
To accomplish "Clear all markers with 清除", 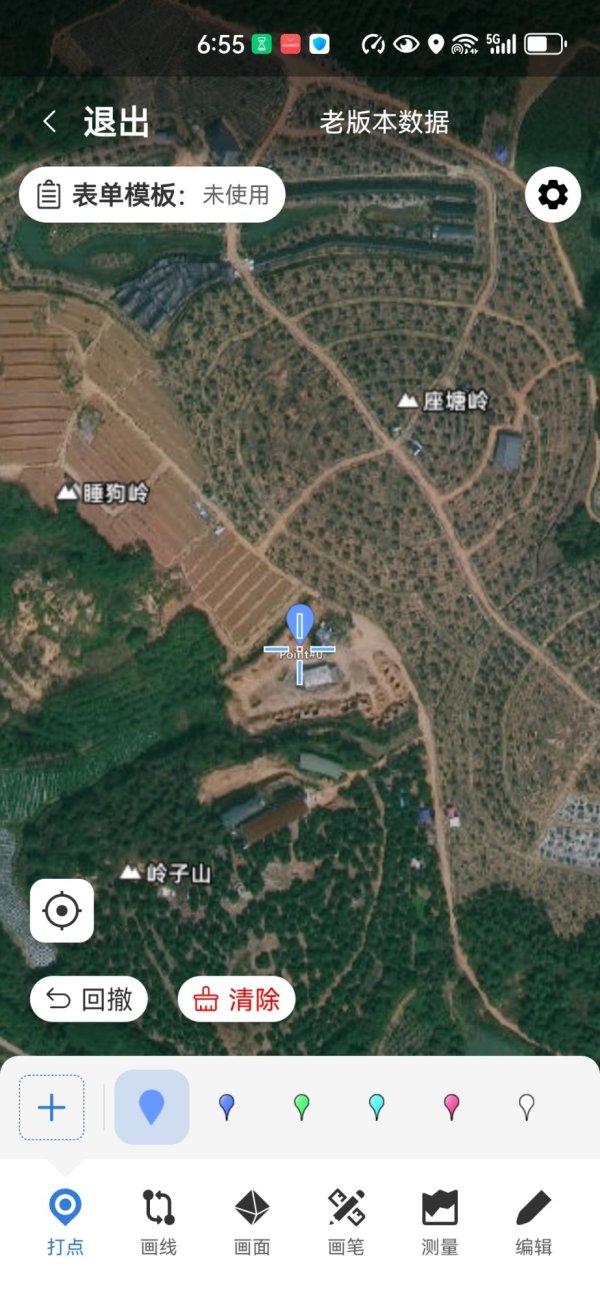I will click(x=236, y=999).
